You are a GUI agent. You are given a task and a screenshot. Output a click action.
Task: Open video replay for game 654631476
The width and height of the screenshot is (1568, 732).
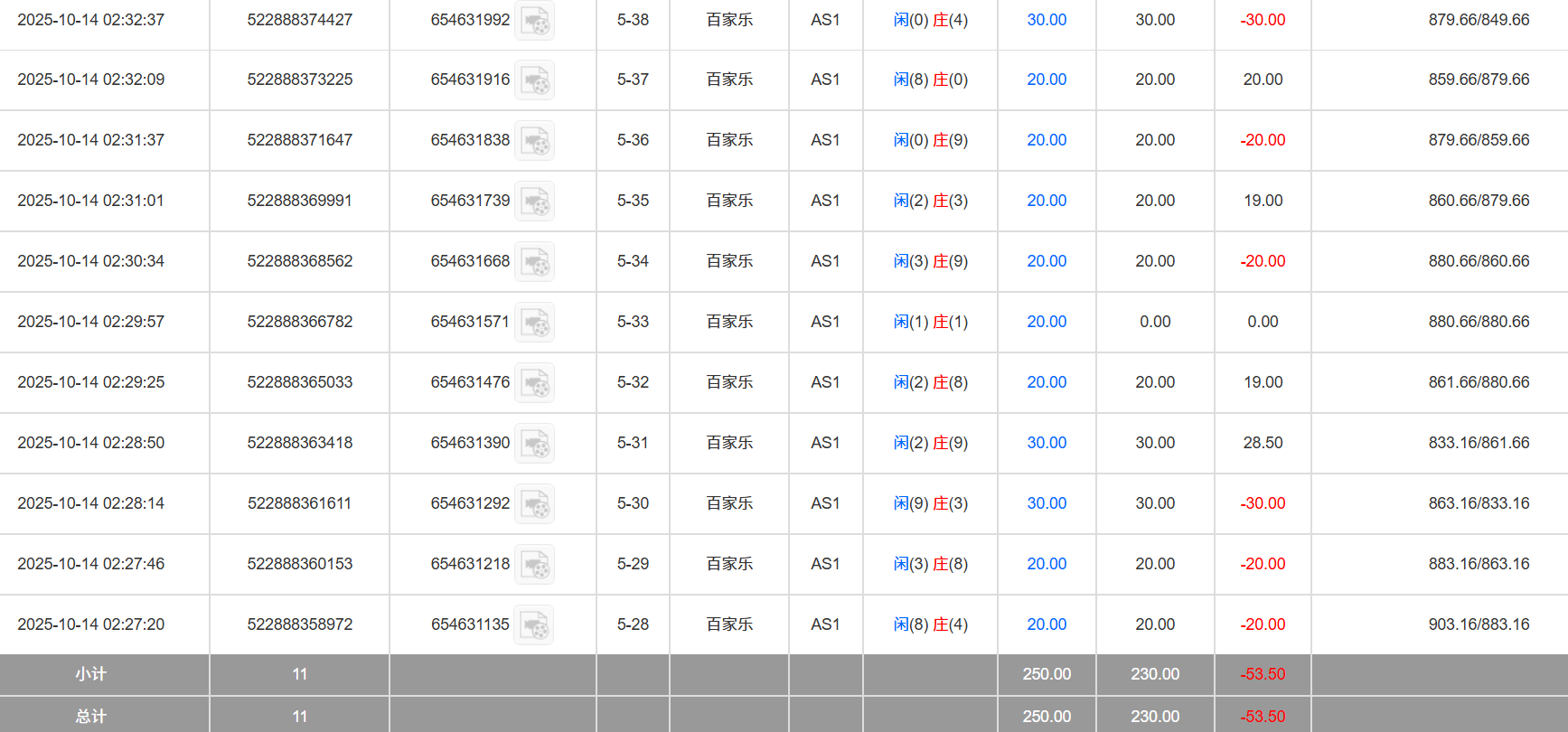coord(535,383)
